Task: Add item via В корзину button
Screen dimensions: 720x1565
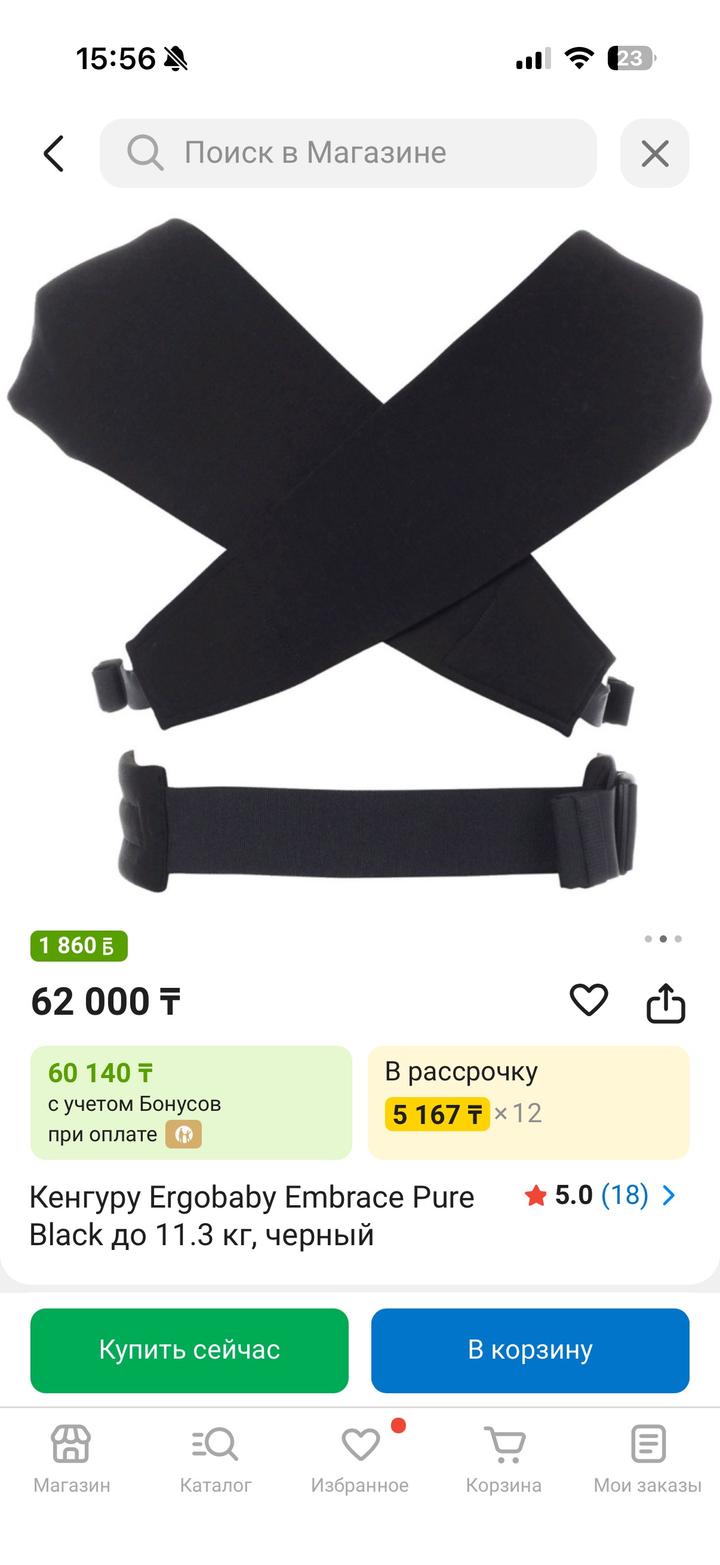Action: tap(530, 1350)
